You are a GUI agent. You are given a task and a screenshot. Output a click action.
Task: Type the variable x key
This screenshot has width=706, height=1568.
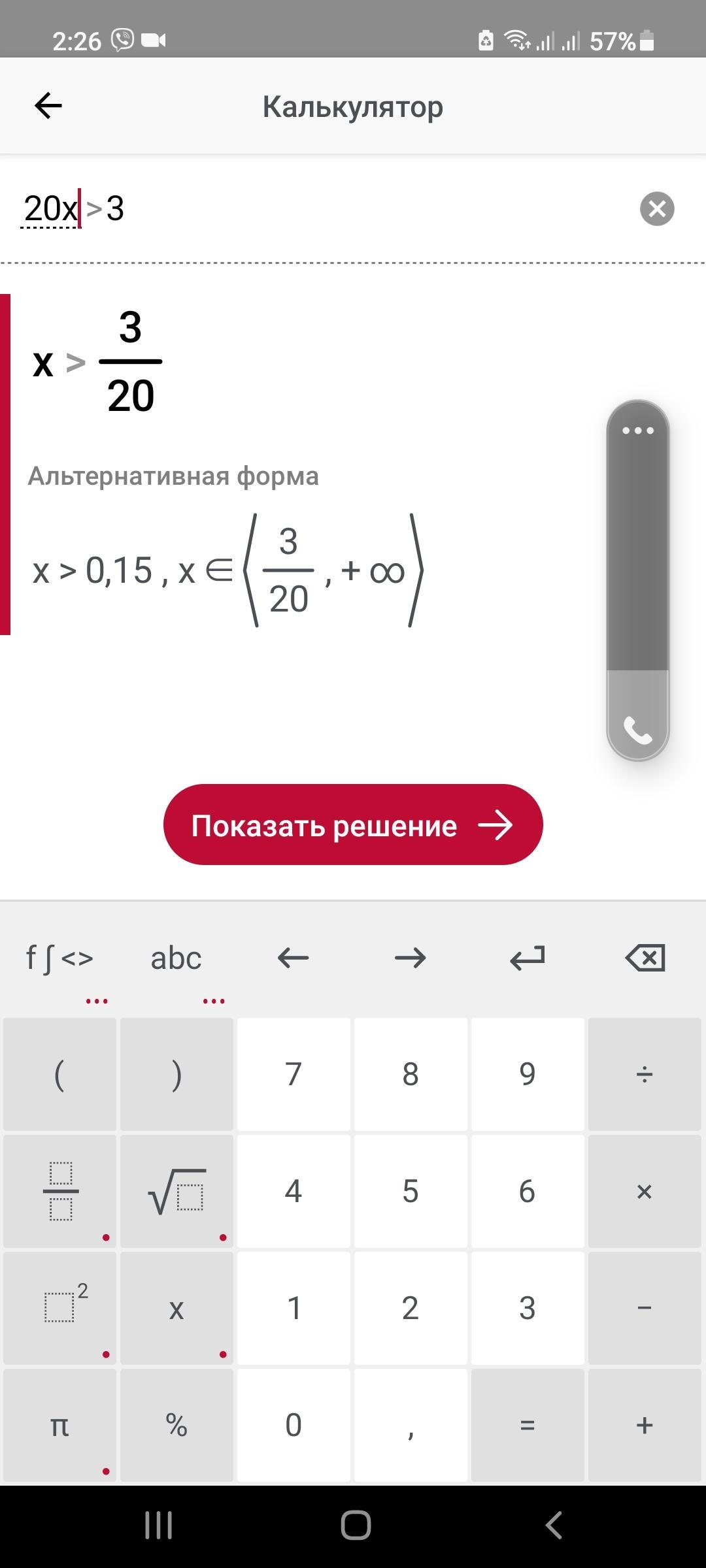point(176,1309)
